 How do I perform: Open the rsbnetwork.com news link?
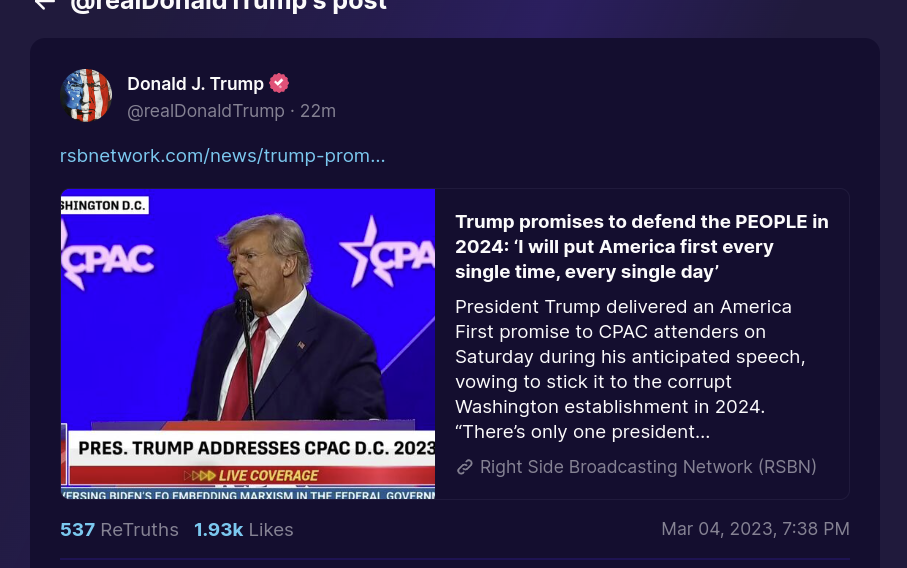click(x=222, y=156)
